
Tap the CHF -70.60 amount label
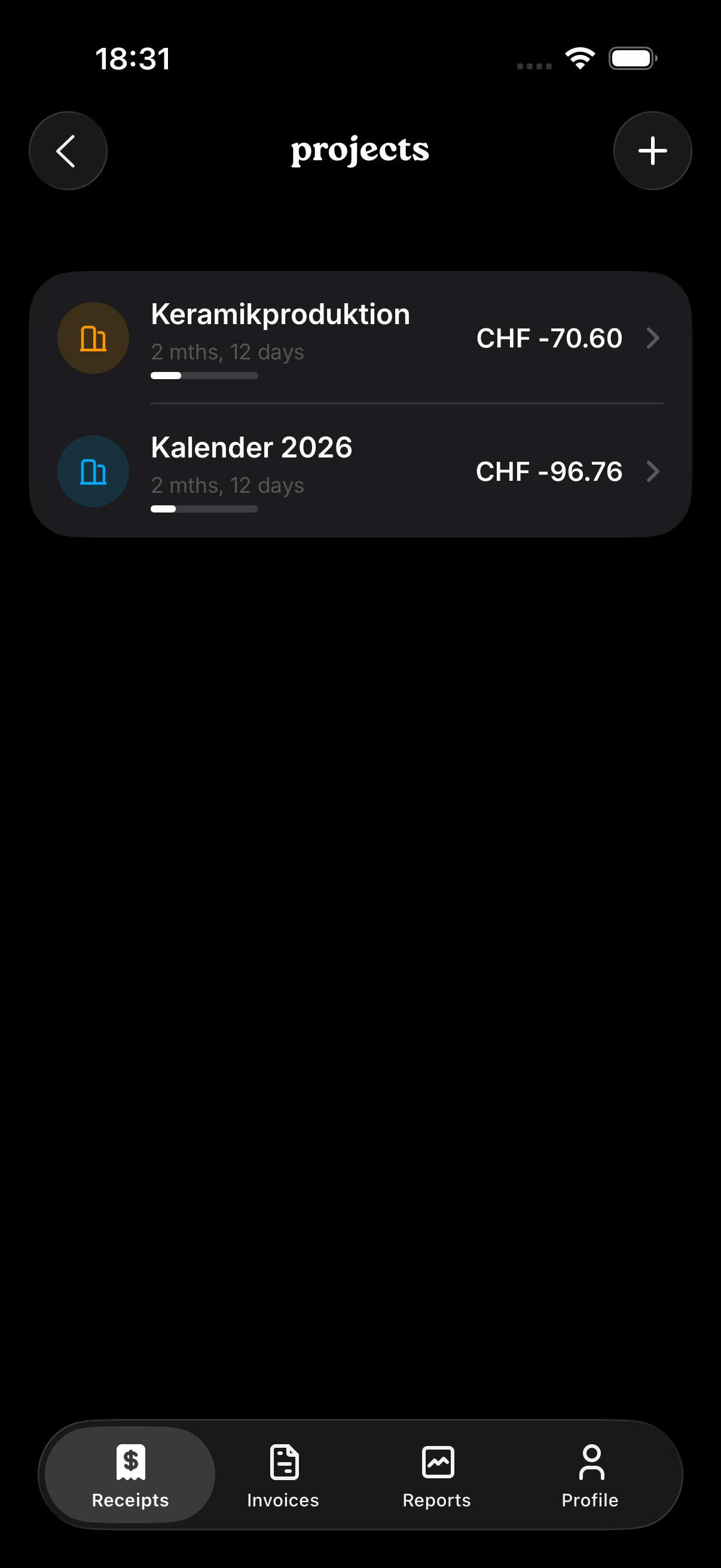click(x=548, y=338)
